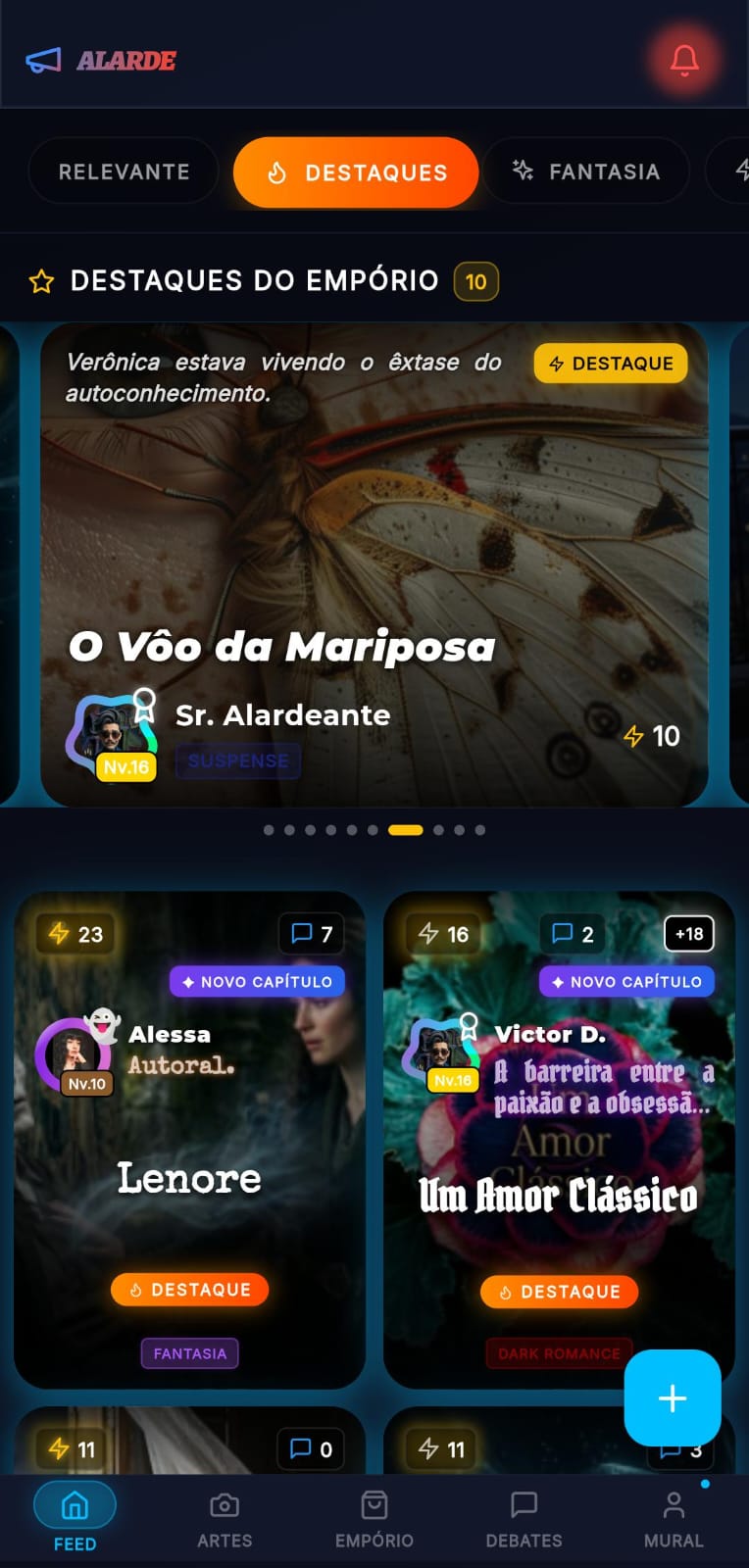Screen dimensions: 749x1568
Task: Tap the Alarde megaphone logo
Action: click(44, 61)
